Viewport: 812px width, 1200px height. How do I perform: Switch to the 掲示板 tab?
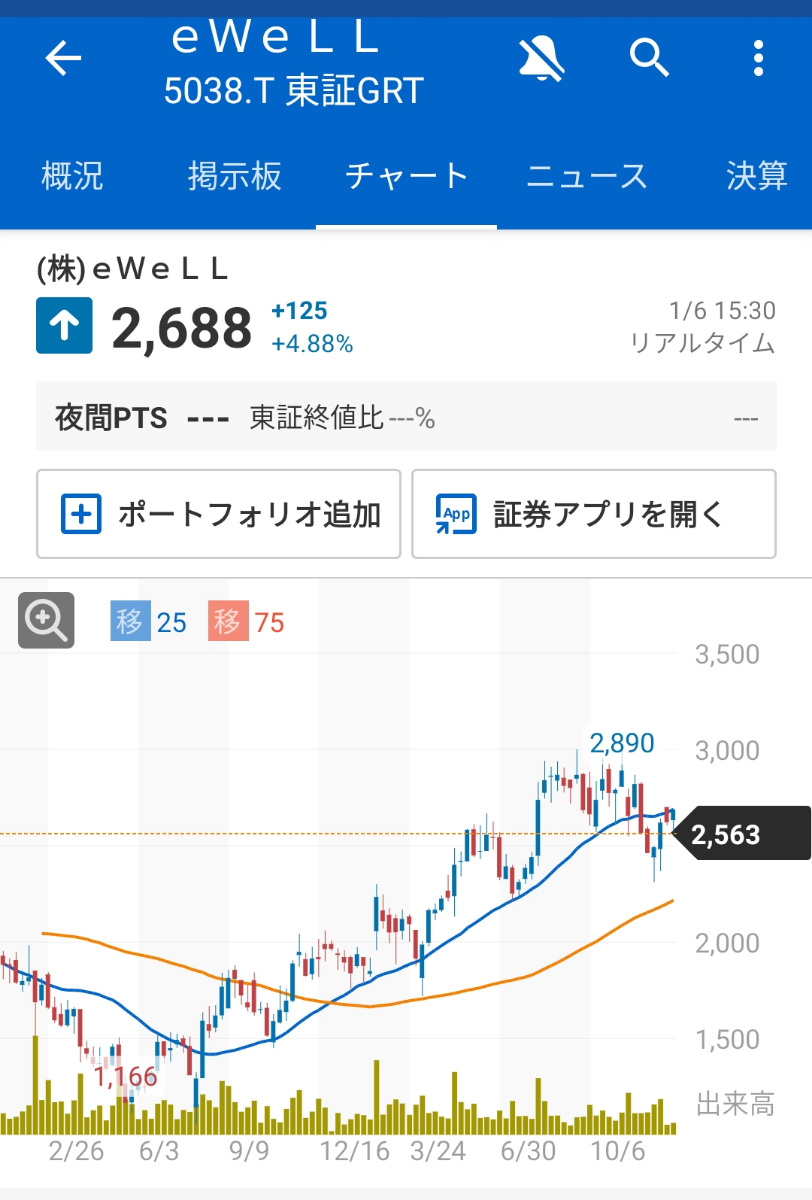(235, 174)
